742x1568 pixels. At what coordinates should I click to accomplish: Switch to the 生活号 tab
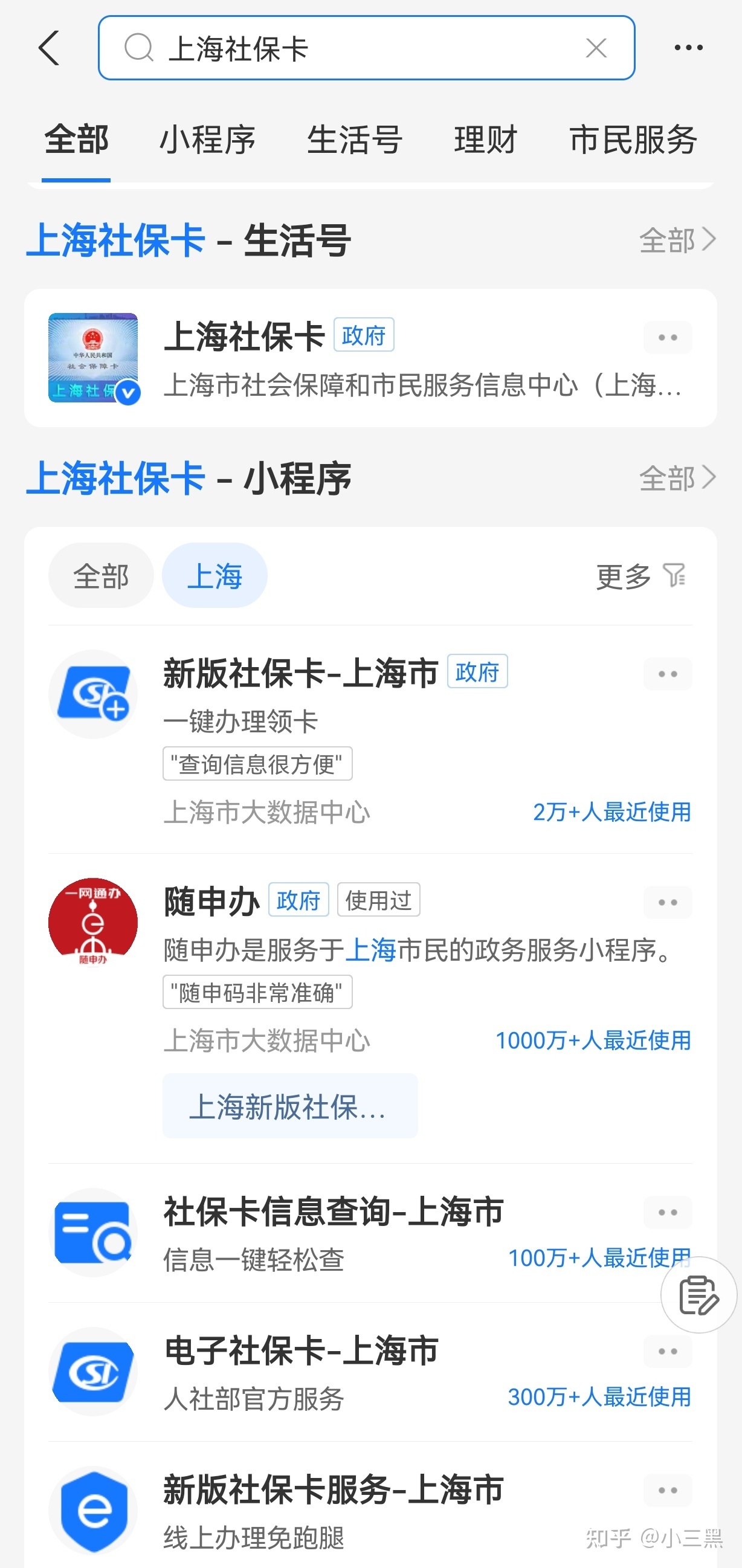coord(354,140)
